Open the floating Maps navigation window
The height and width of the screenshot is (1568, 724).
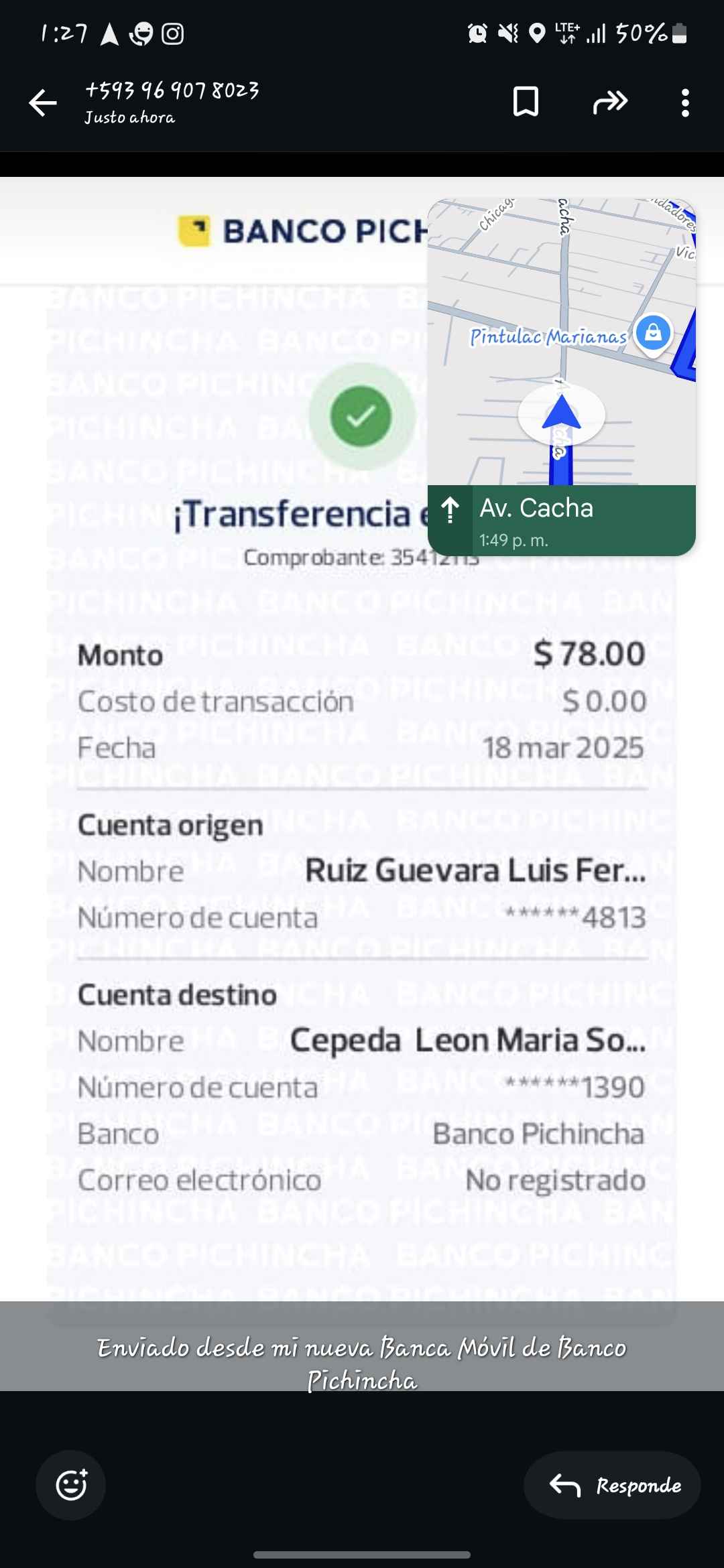click(x=561, y=375)
